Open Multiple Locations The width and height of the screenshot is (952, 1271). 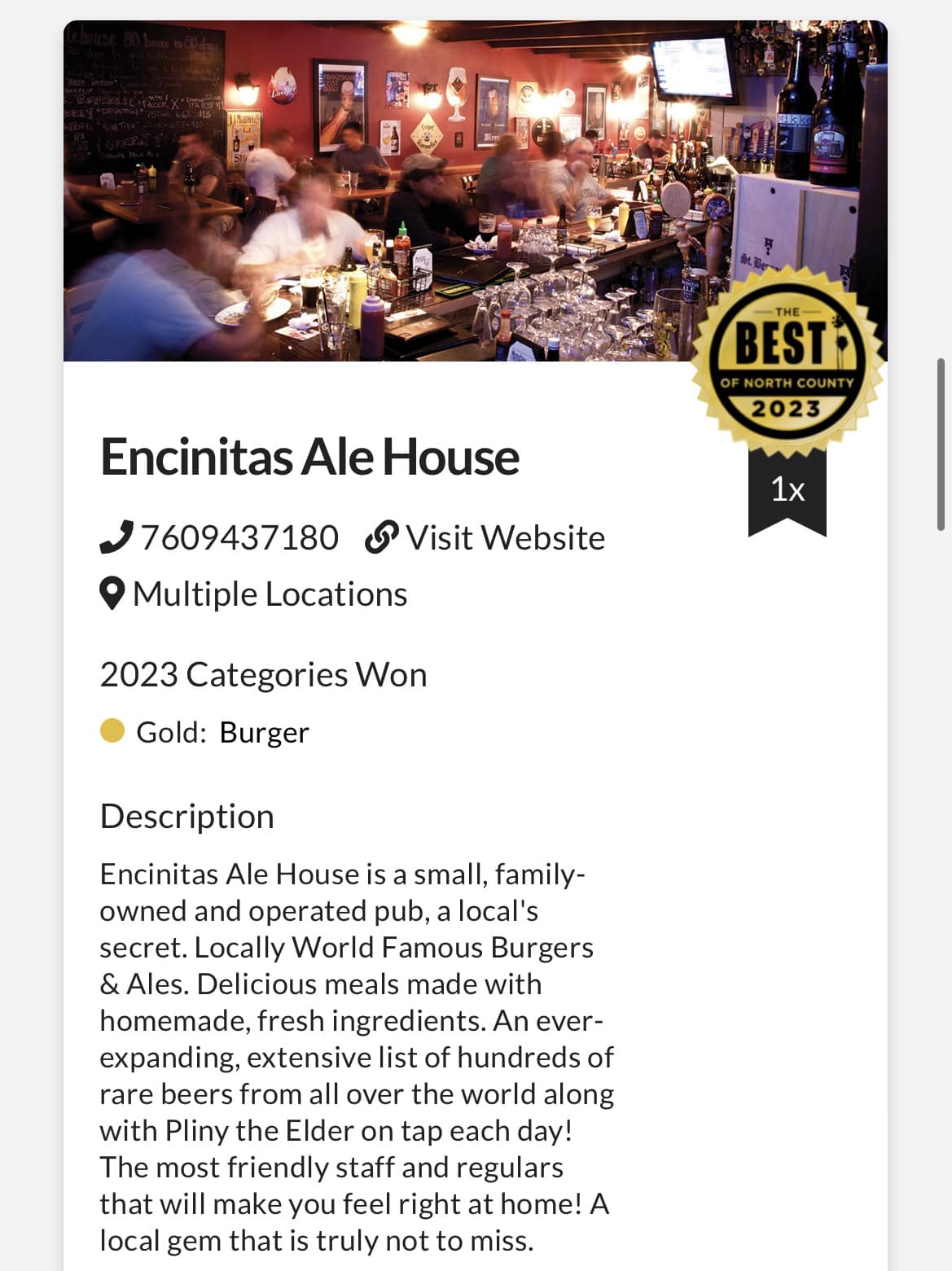pyautogui.click(x=269, y=594)
